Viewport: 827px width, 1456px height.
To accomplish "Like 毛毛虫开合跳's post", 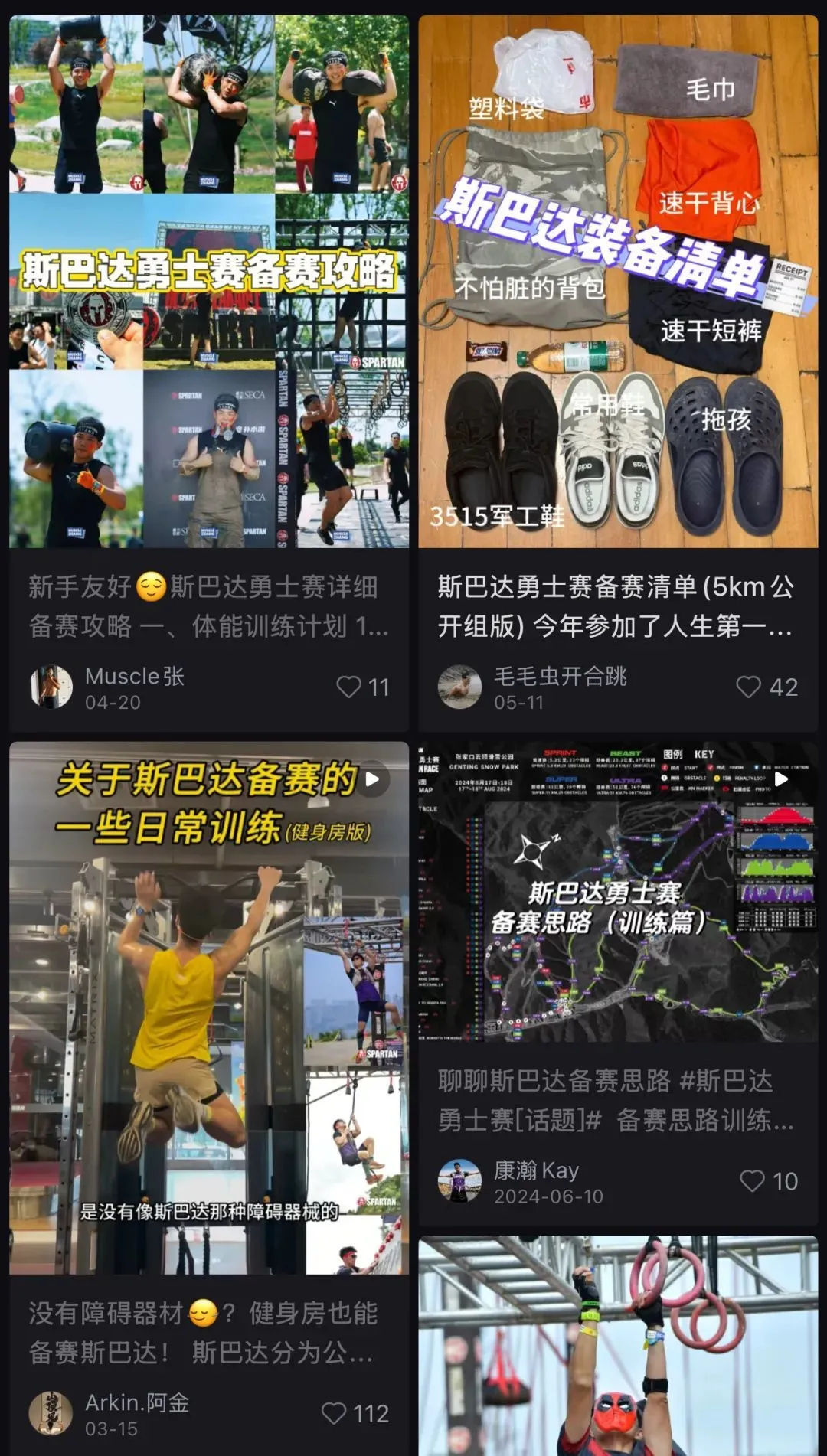I will 749,687.
